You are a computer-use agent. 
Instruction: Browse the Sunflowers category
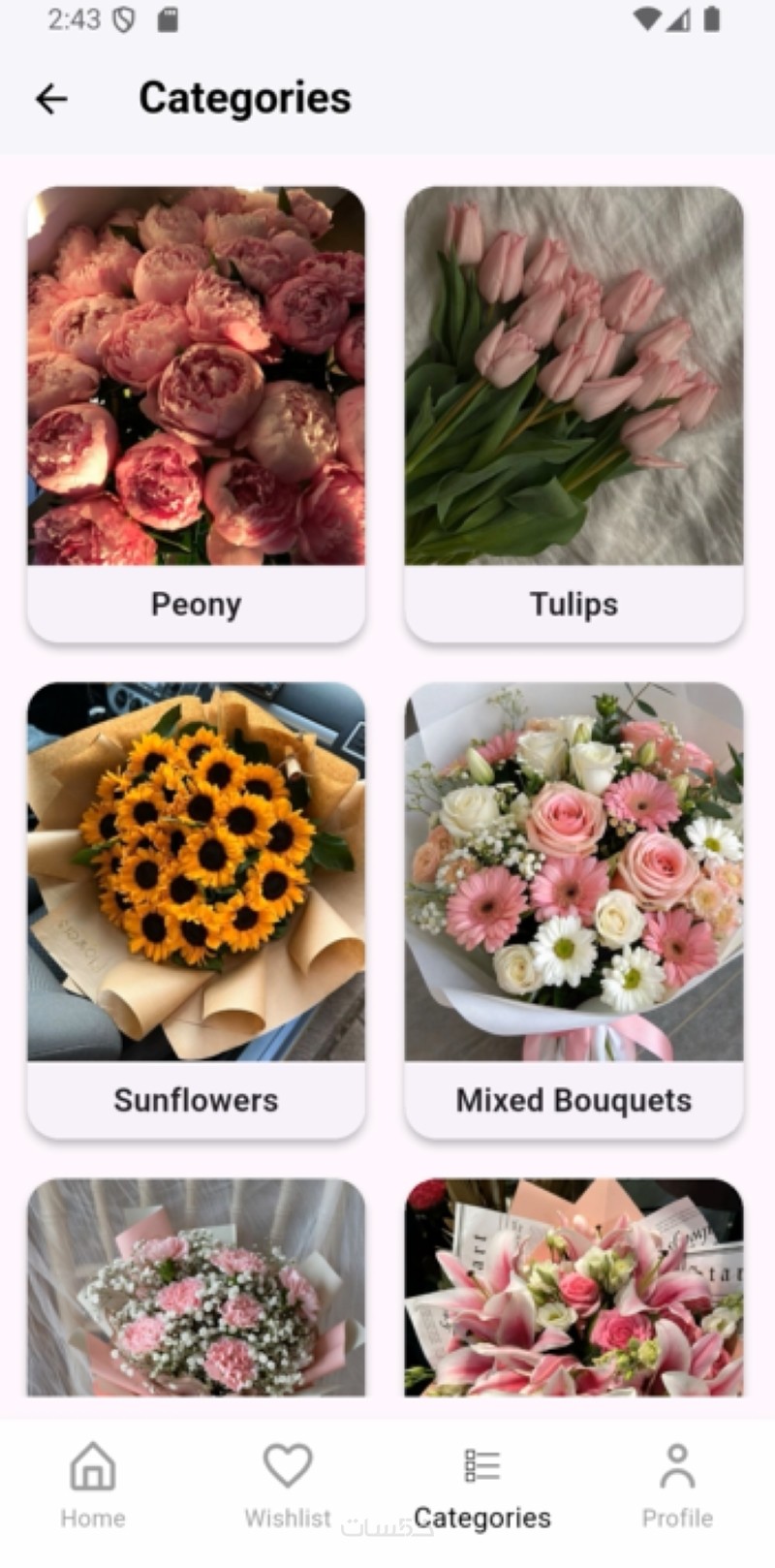[196, 909]
